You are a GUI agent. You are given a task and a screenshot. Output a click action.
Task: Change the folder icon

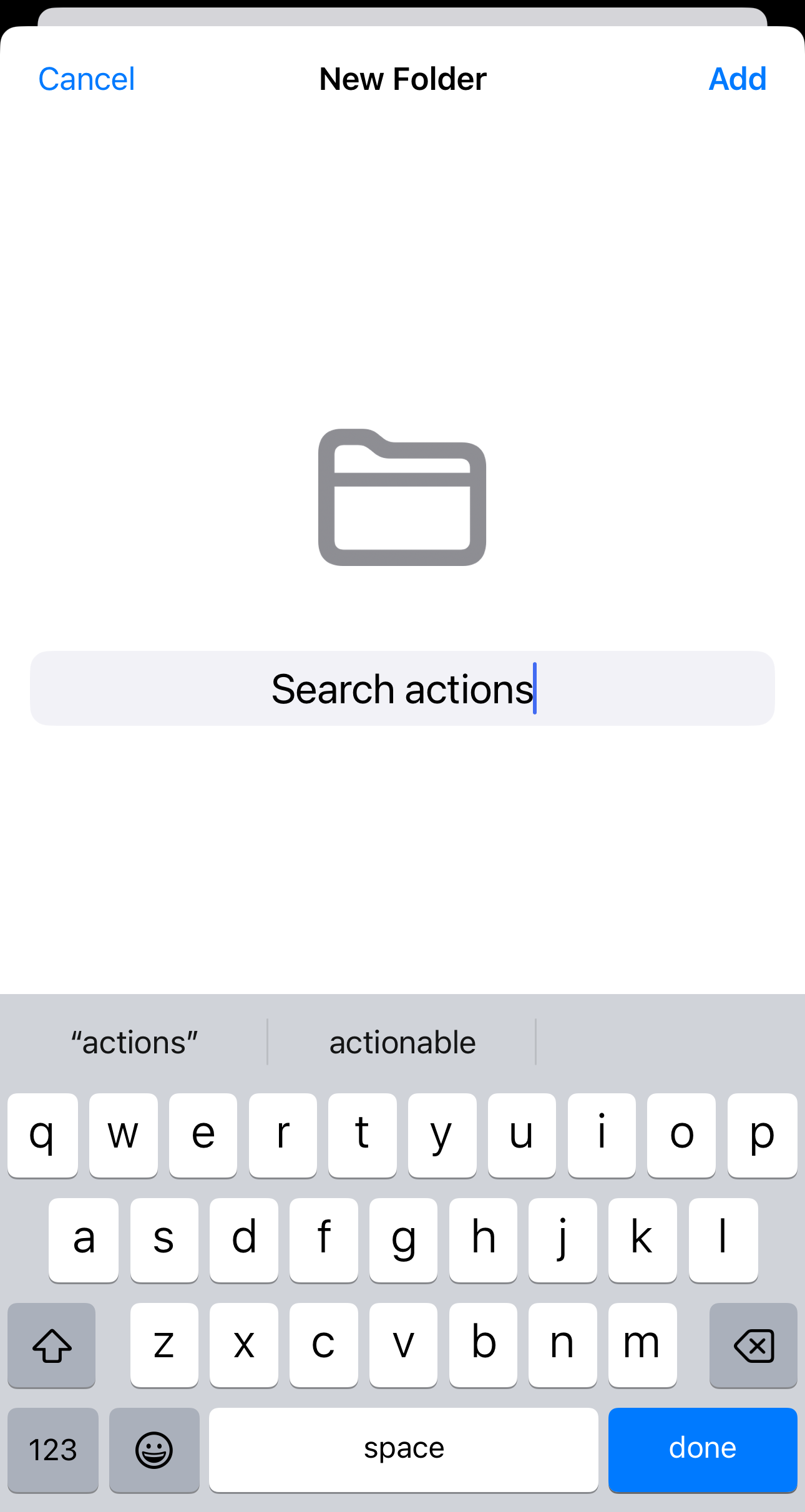[402, 497]
